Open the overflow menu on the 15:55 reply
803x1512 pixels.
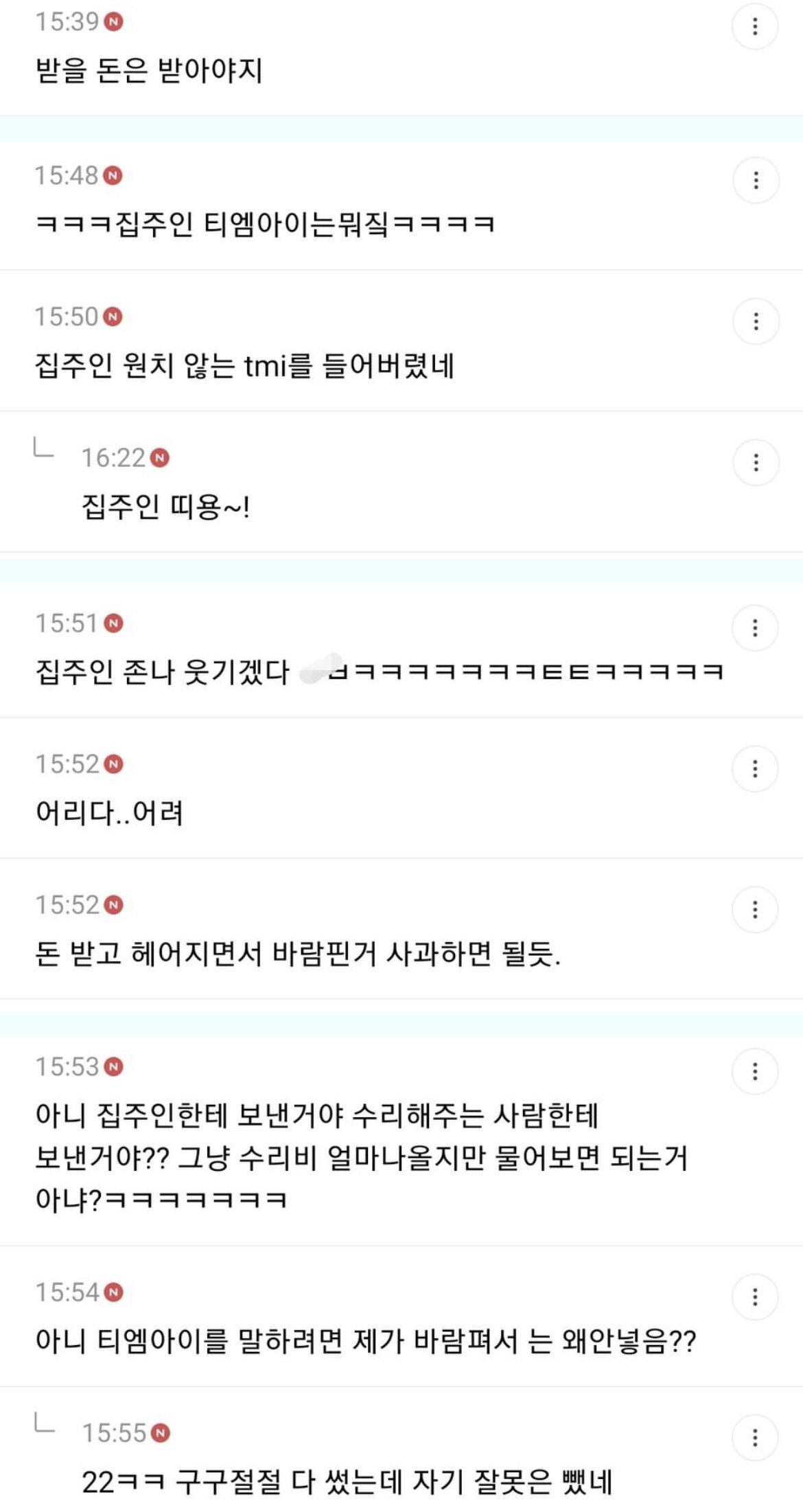pos(755,1438)
